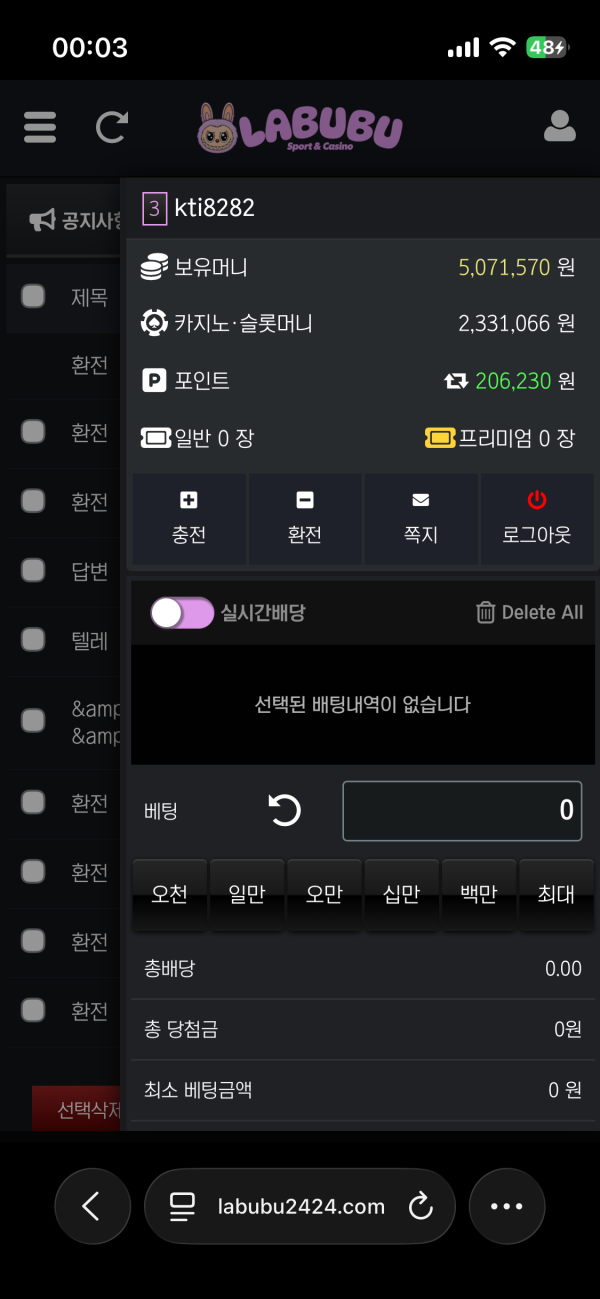The image size is (600, 1299).
Task: Convert points with the exchange arrows icon
Action: (456, 381)
